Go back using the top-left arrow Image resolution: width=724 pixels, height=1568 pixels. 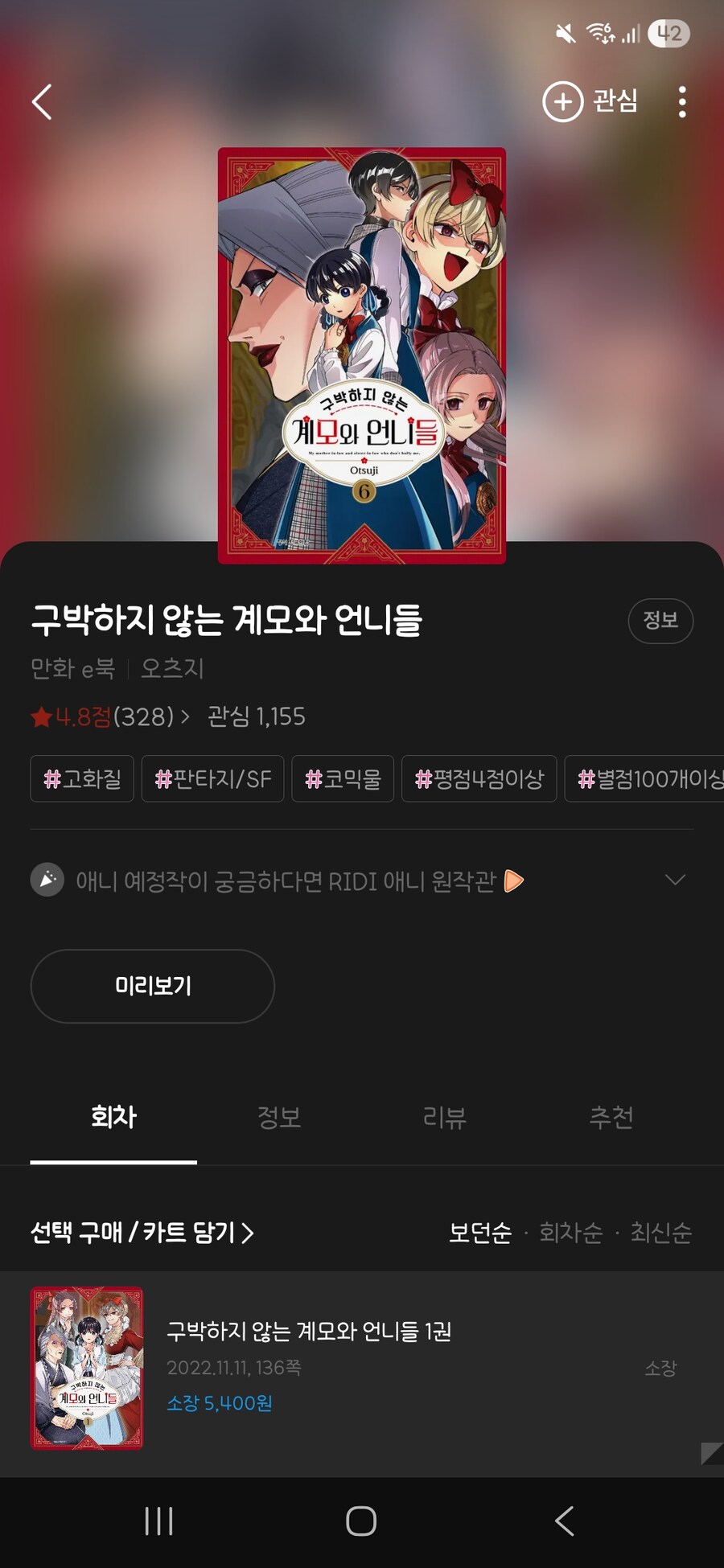(42, 102)
